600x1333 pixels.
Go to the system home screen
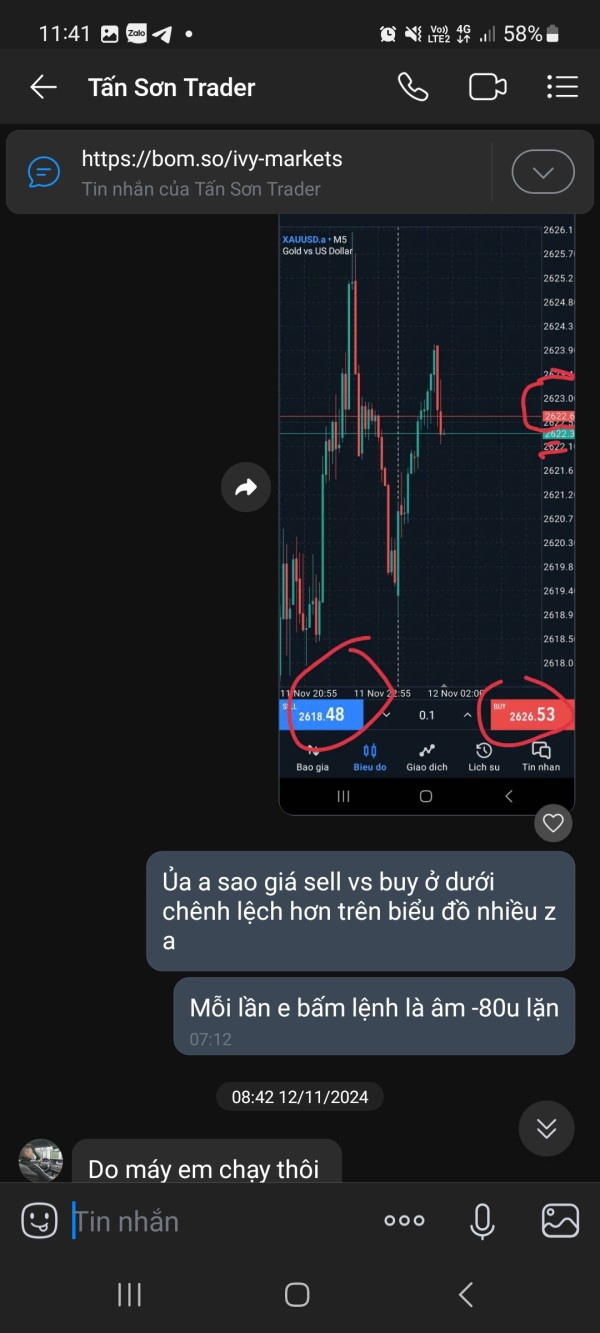(297, 1295)
